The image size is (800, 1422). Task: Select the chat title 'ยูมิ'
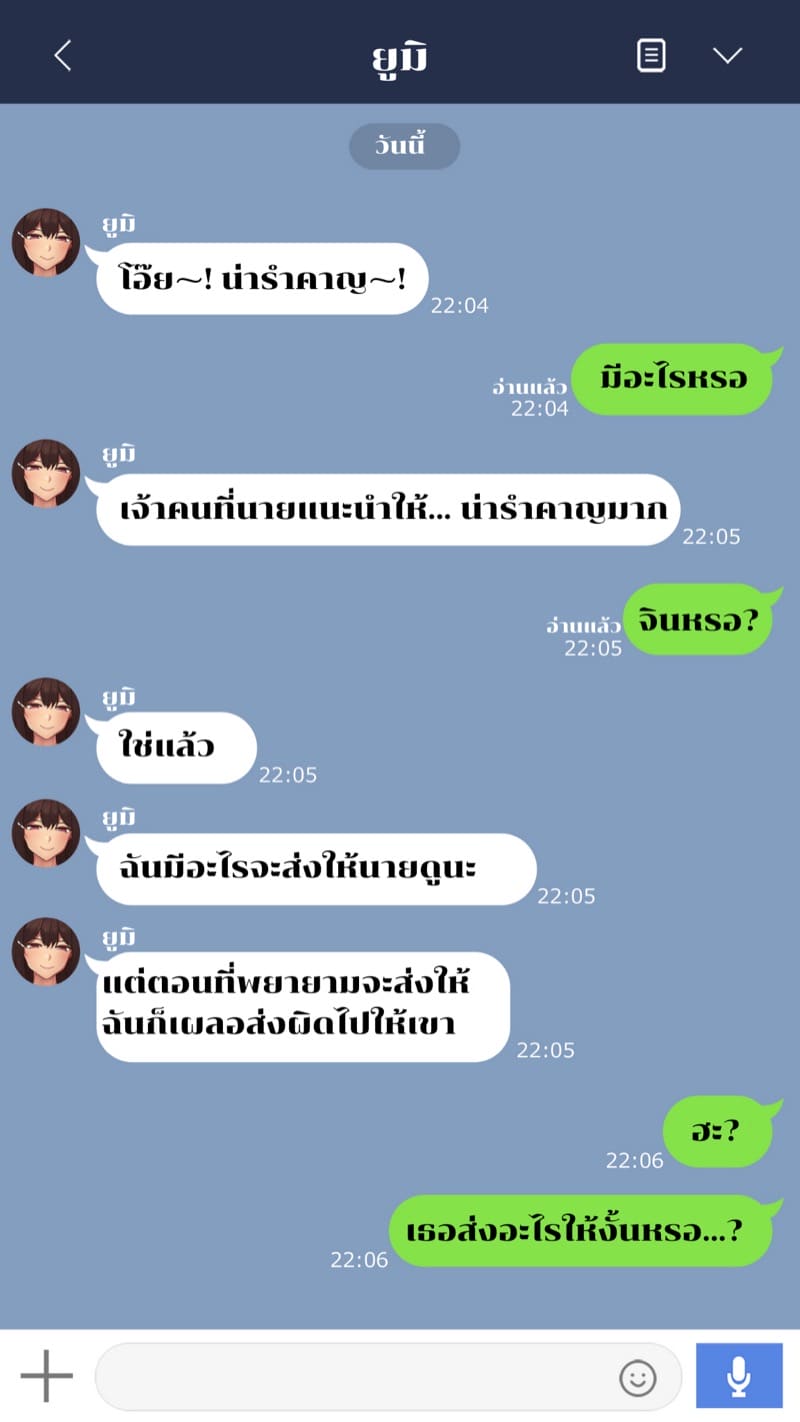click(399, 55)
